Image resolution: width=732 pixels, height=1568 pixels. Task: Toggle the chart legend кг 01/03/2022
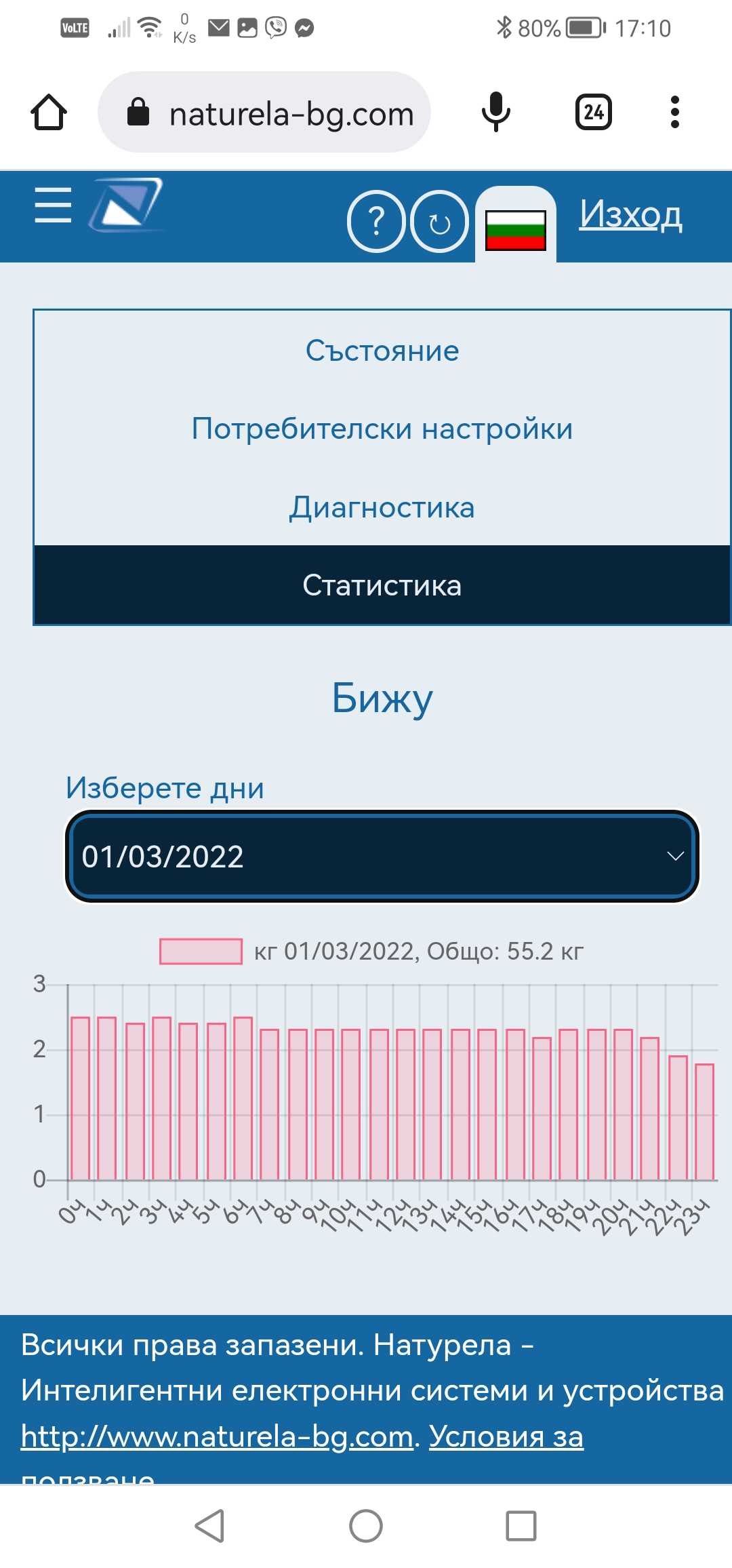[371, 951]
